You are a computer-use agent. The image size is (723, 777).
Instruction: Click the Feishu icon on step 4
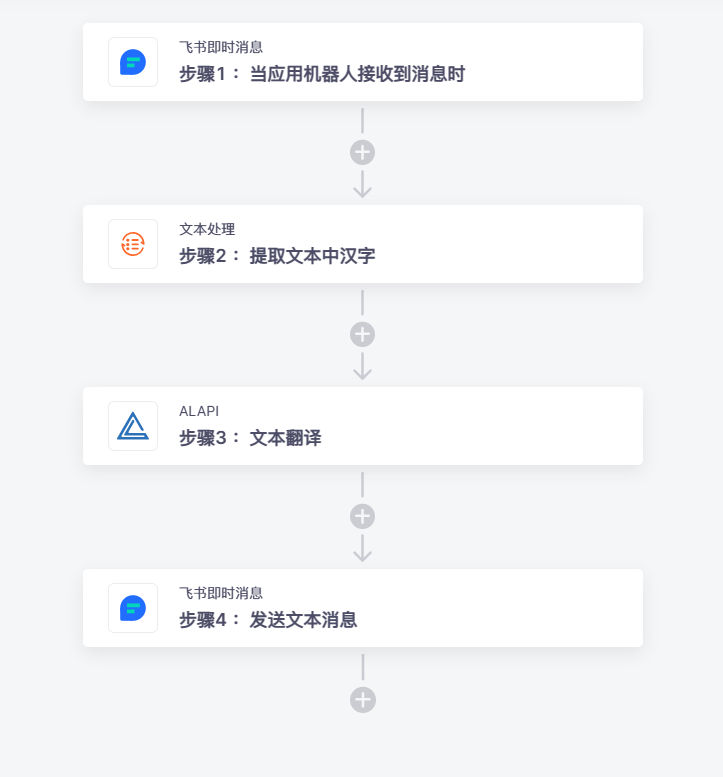pos(133,608)
